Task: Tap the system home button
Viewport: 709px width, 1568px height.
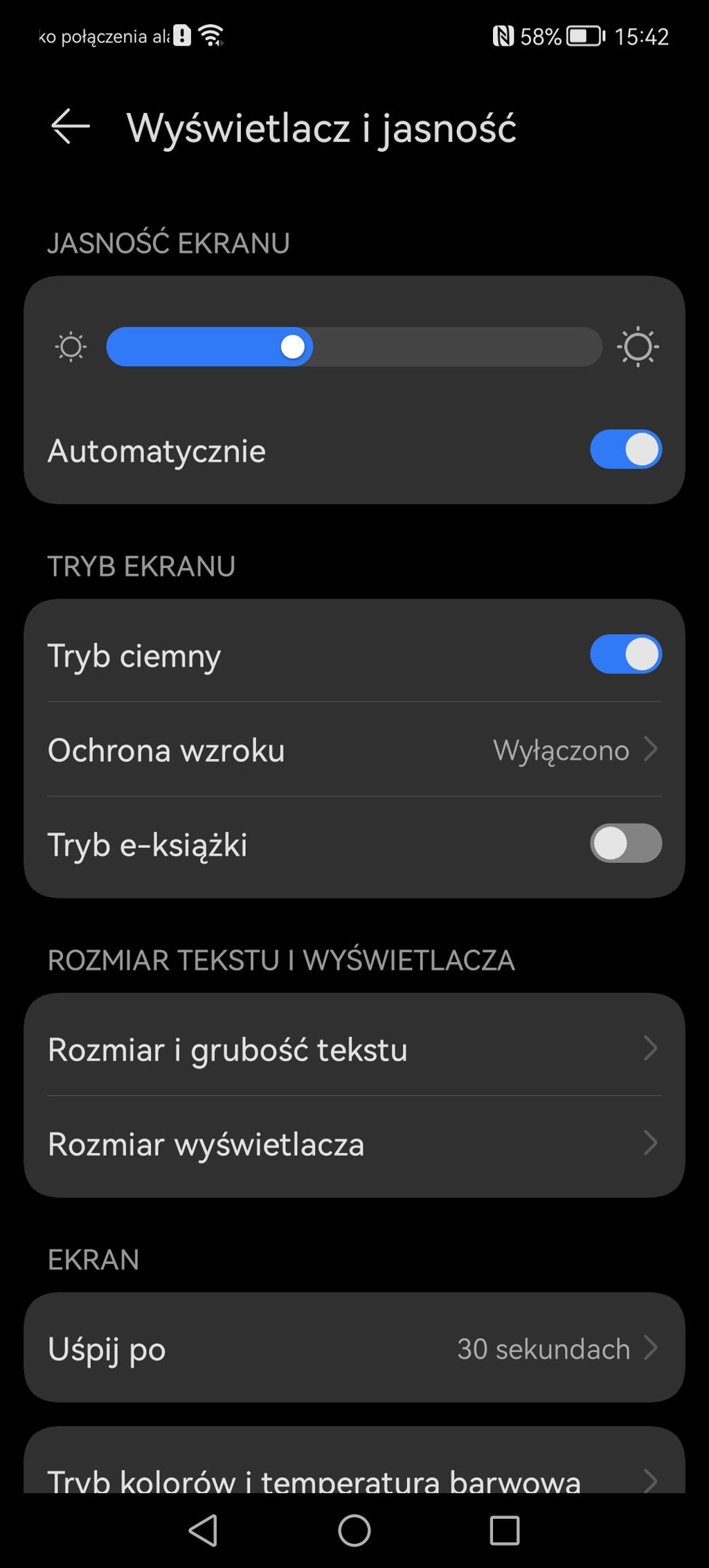Action: (x=354, y=1530)
